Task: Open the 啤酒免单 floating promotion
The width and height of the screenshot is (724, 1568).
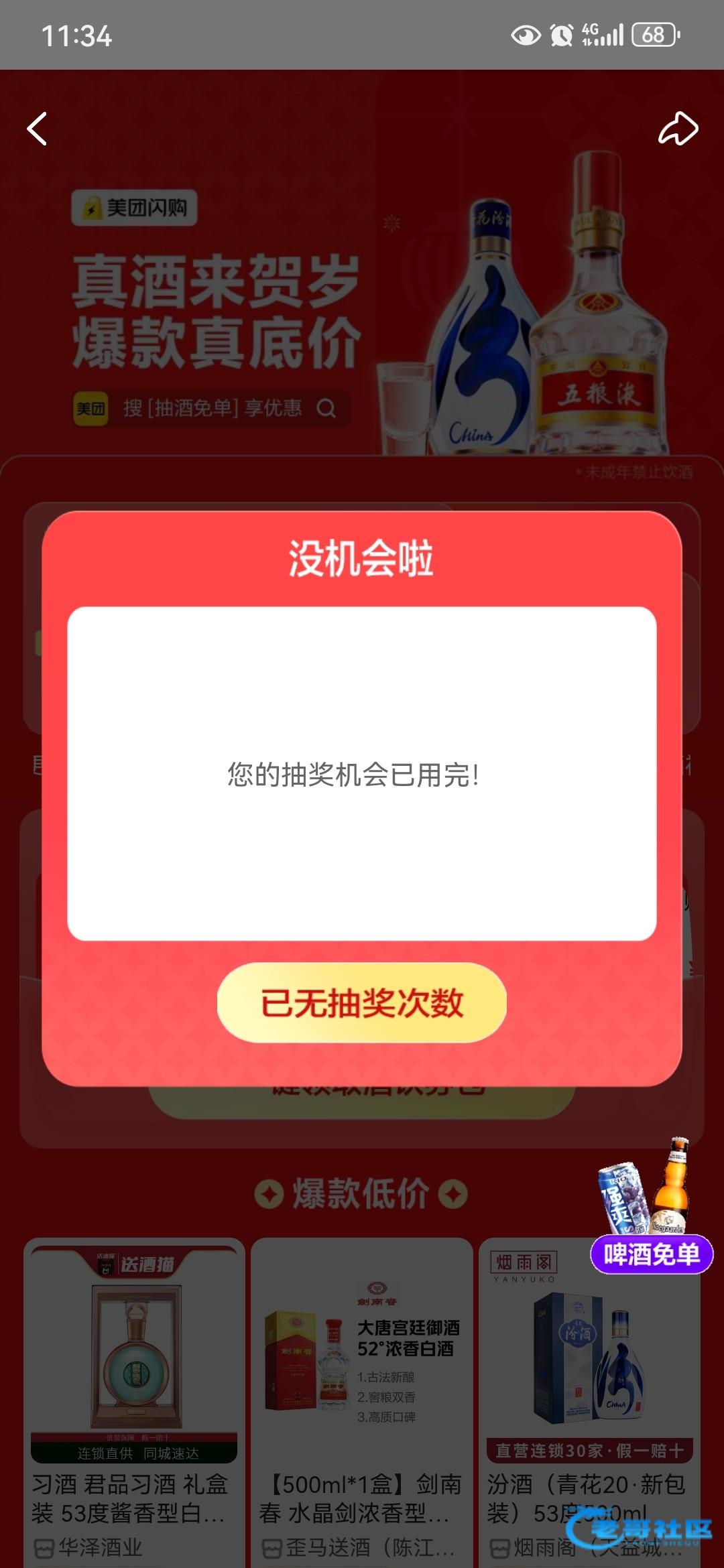Action: click(650, 1253)
